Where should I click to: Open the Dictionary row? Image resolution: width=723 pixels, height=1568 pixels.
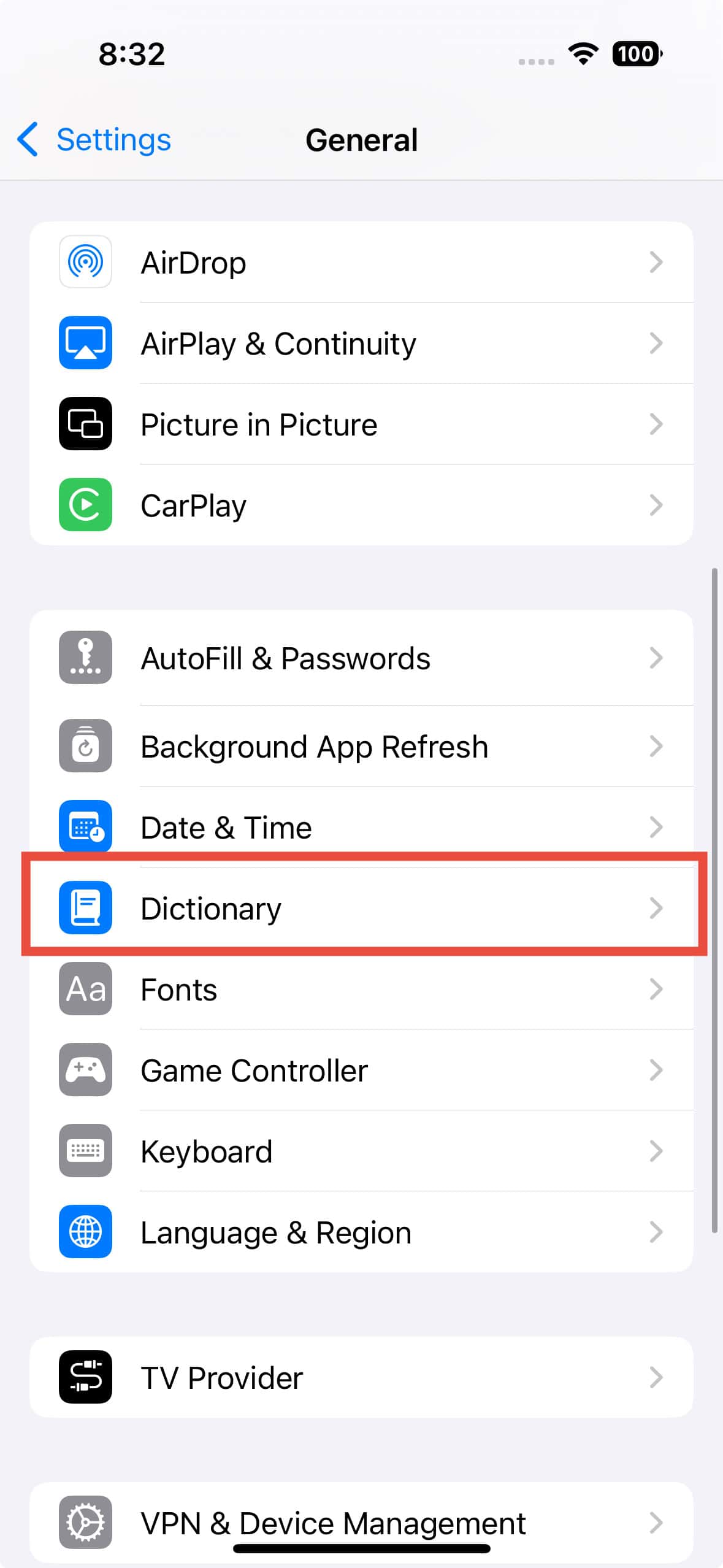[361, 908]
